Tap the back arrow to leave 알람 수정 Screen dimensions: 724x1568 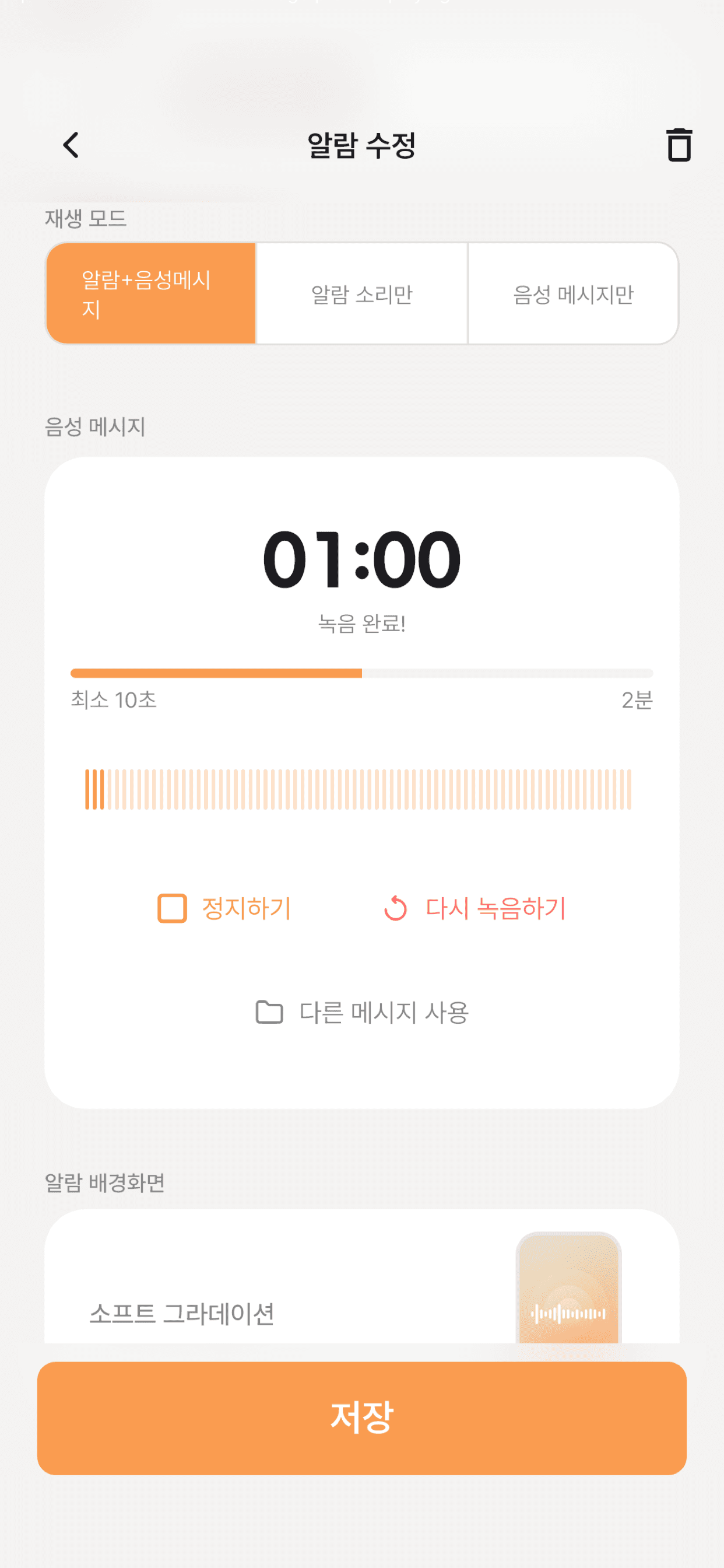(71, 145)
